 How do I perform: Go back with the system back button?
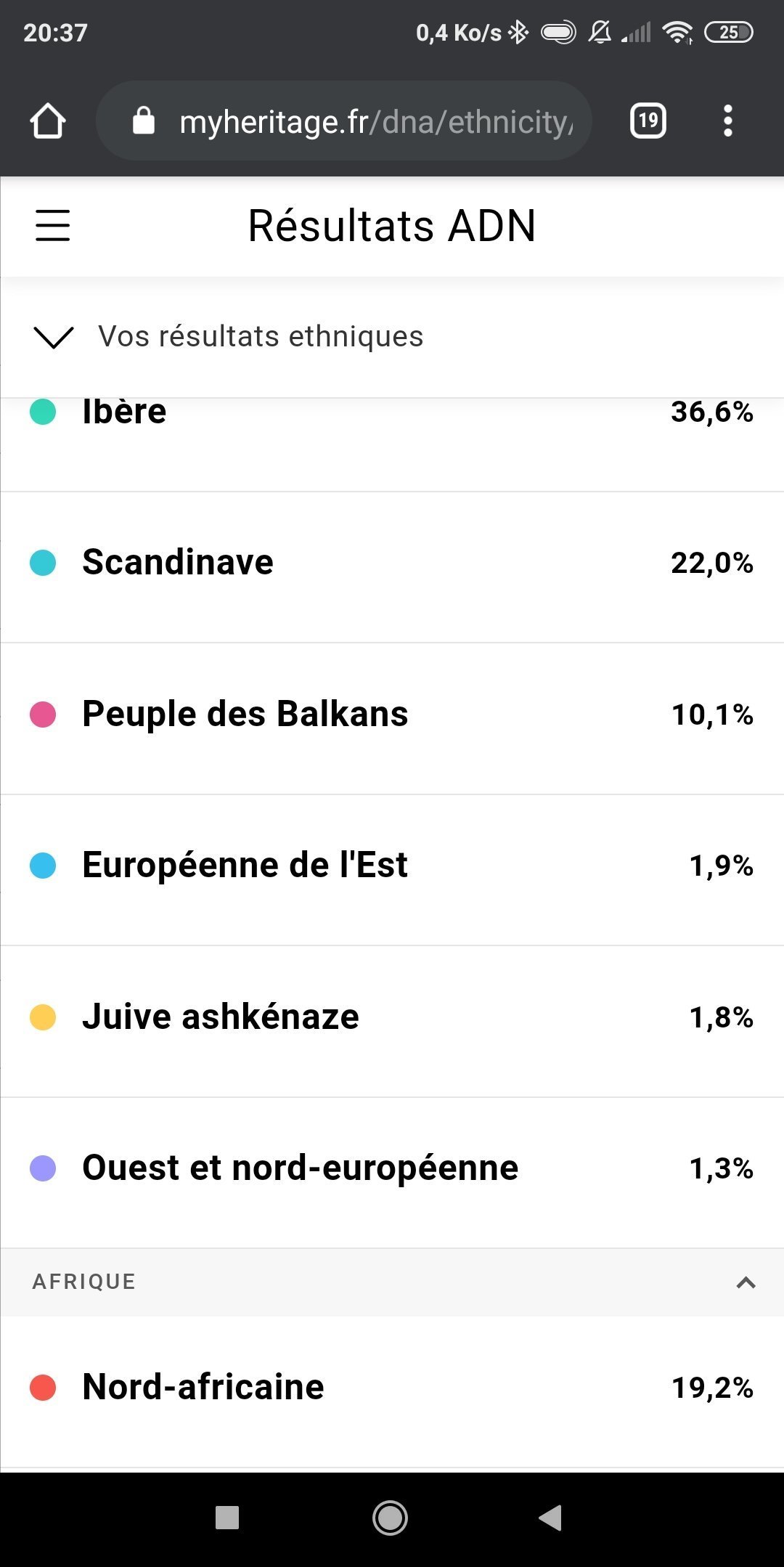click(x=550, y=1518)
